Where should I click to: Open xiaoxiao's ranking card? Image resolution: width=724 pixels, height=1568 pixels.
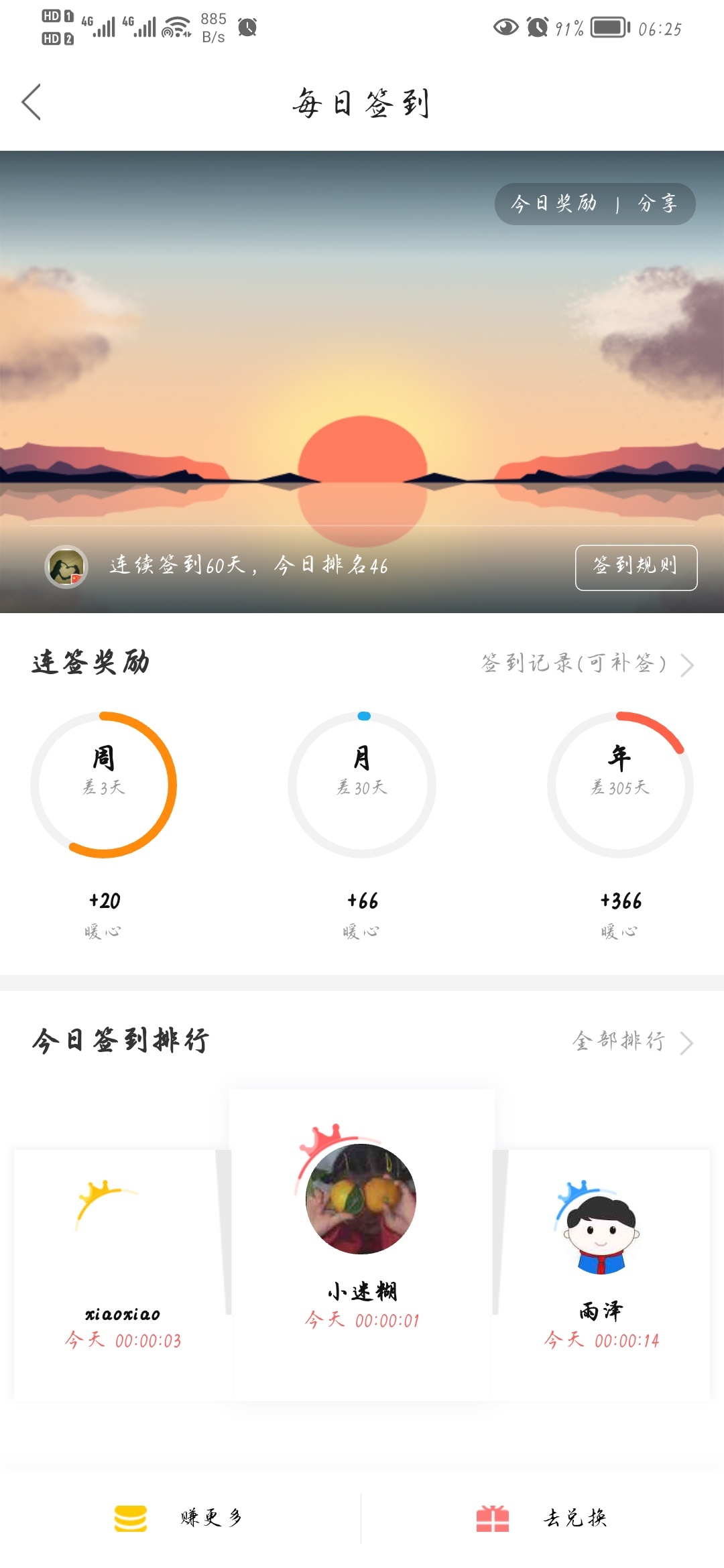pos(123,1273)
